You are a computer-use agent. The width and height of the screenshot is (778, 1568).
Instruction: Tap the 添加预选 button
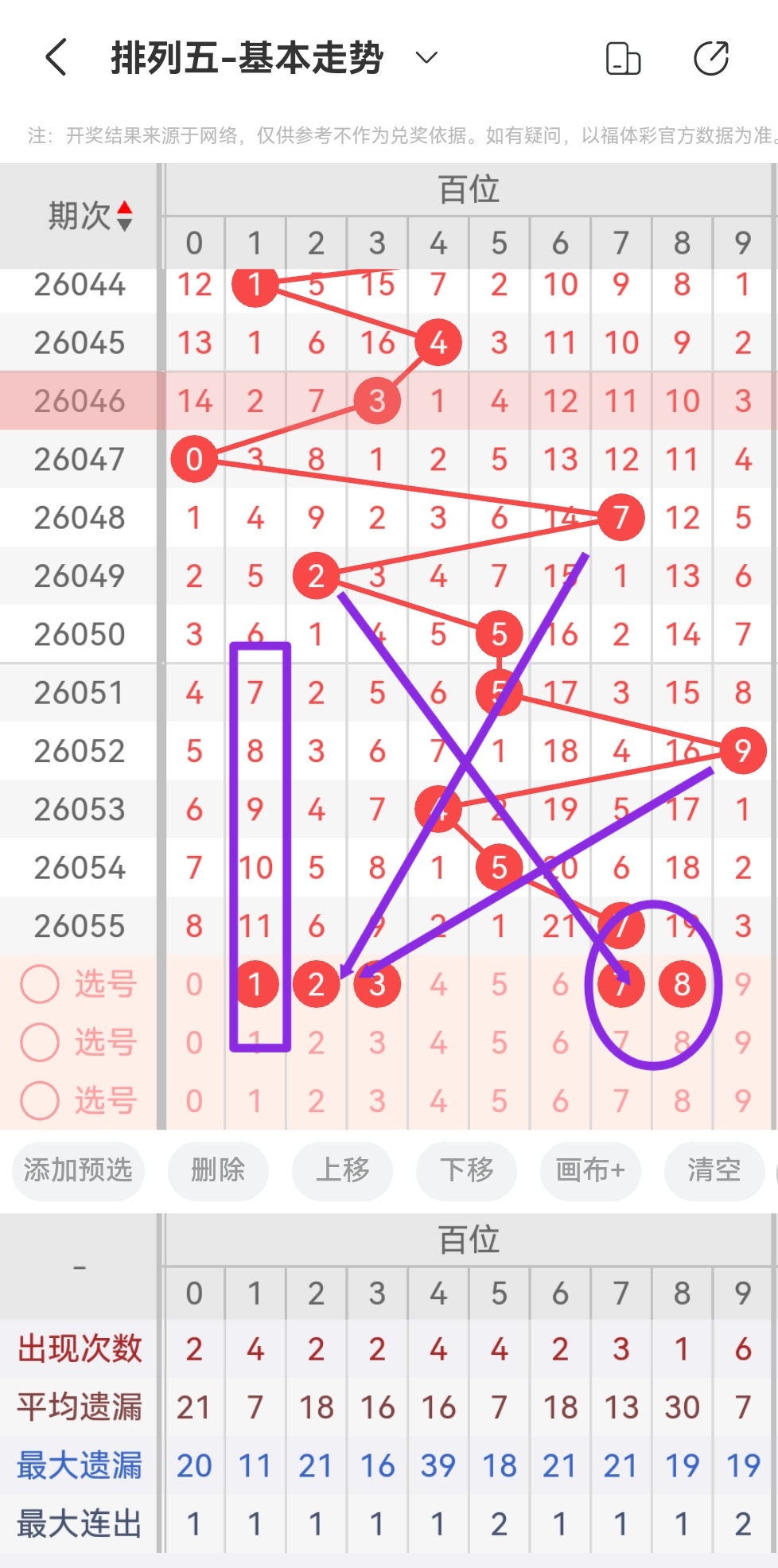77,1170
